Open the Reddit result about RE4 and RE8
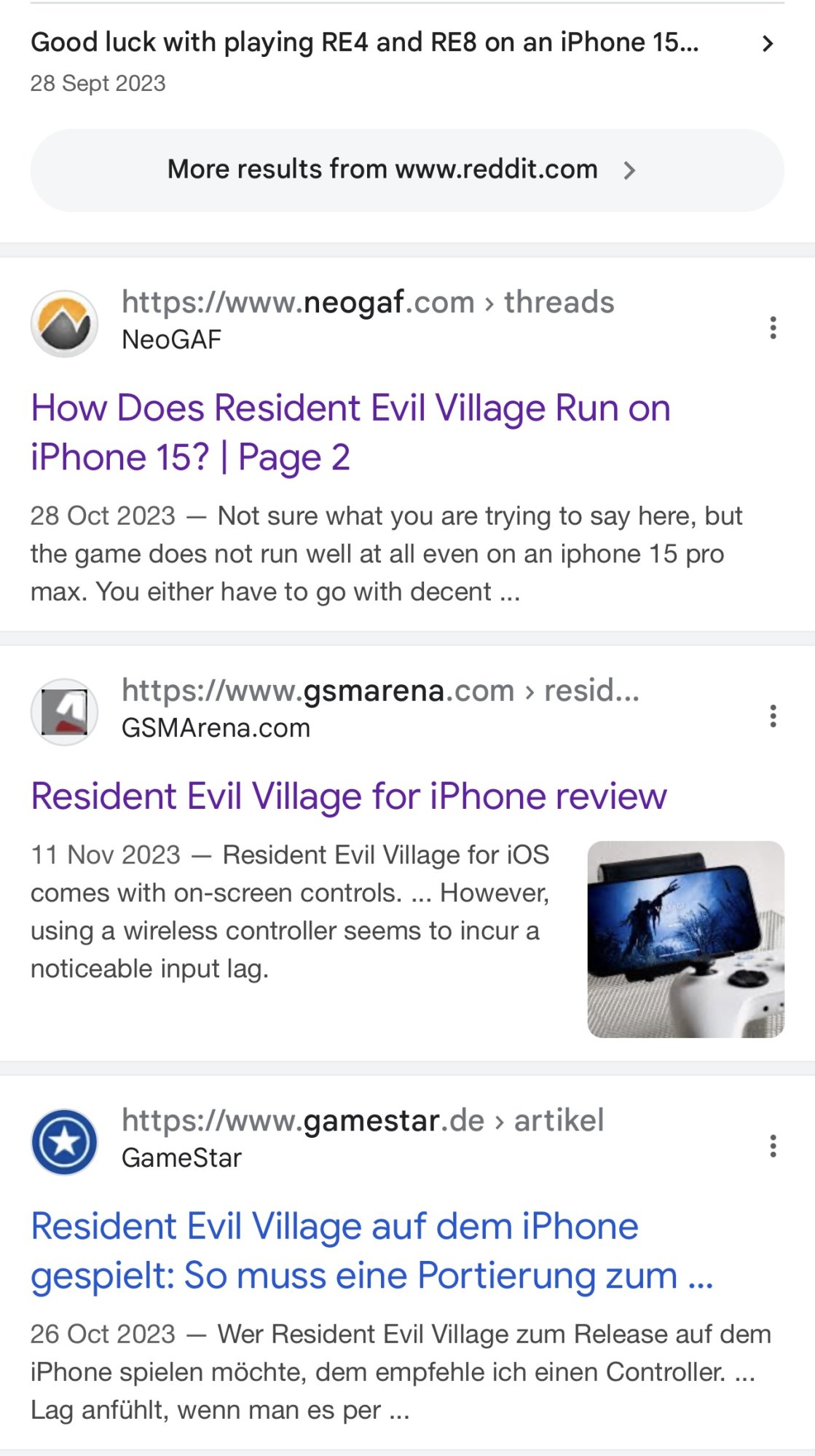The height and width of the screenshot is (1456, 815). click(364, 44)
